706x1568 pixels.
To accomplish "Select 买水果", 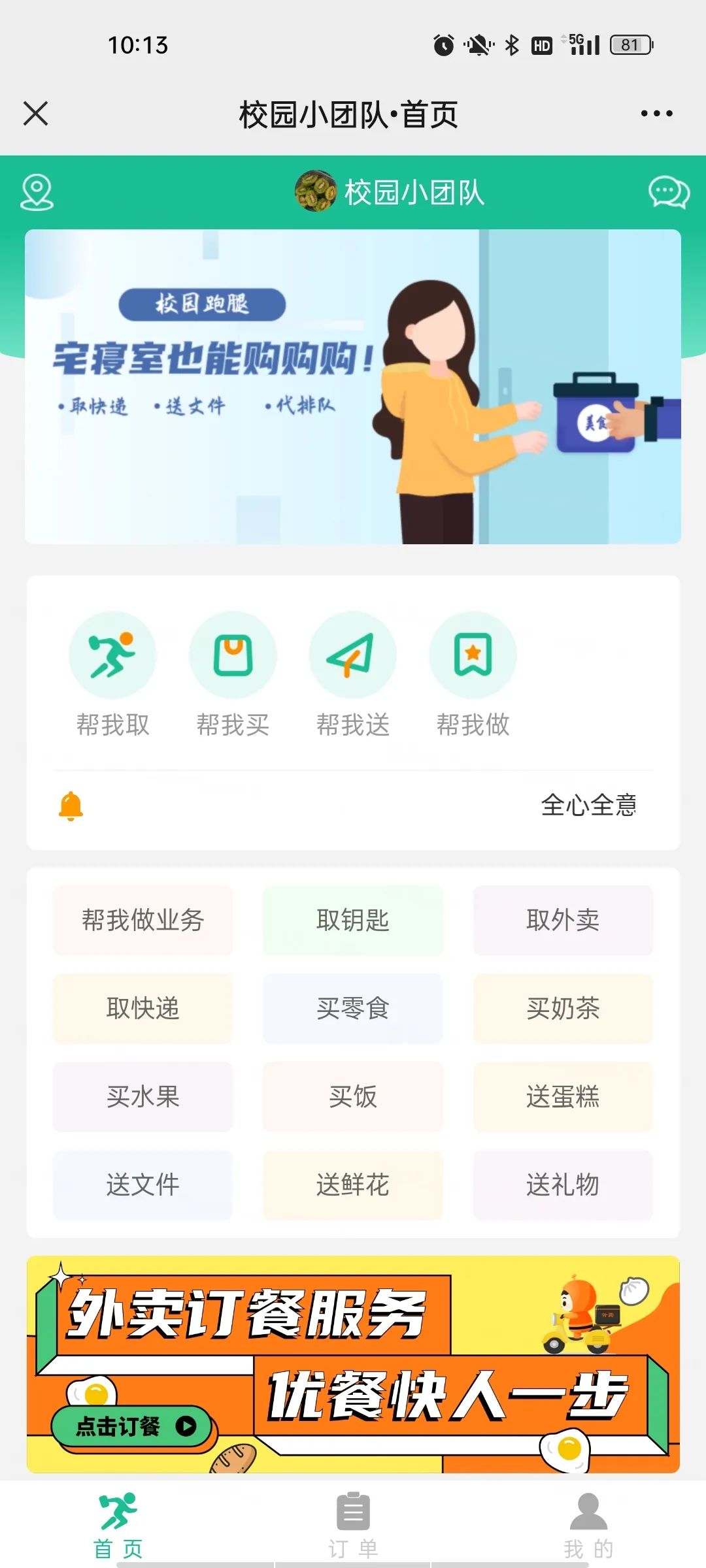I will (143, 1096).
